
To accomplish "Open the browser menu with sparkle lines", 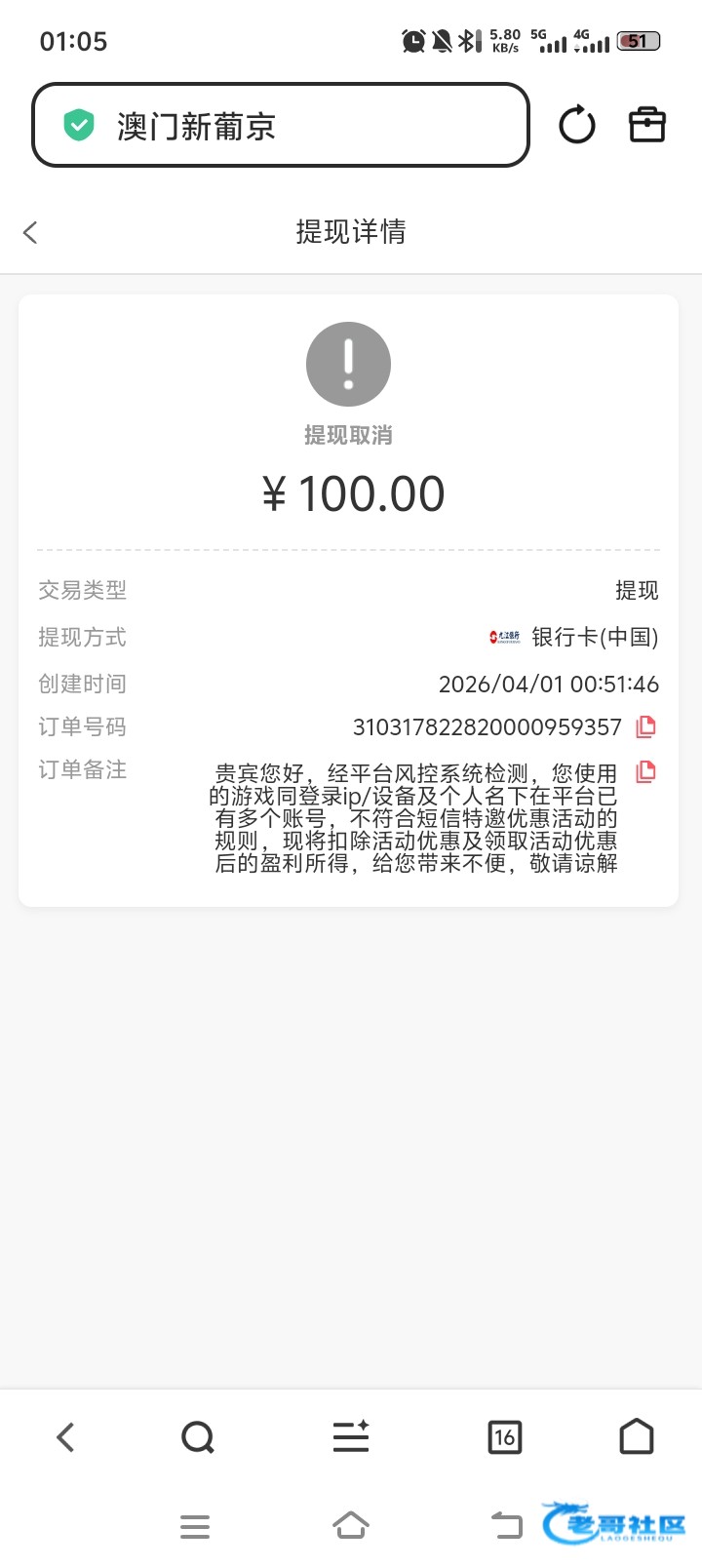I will 351,1437.
